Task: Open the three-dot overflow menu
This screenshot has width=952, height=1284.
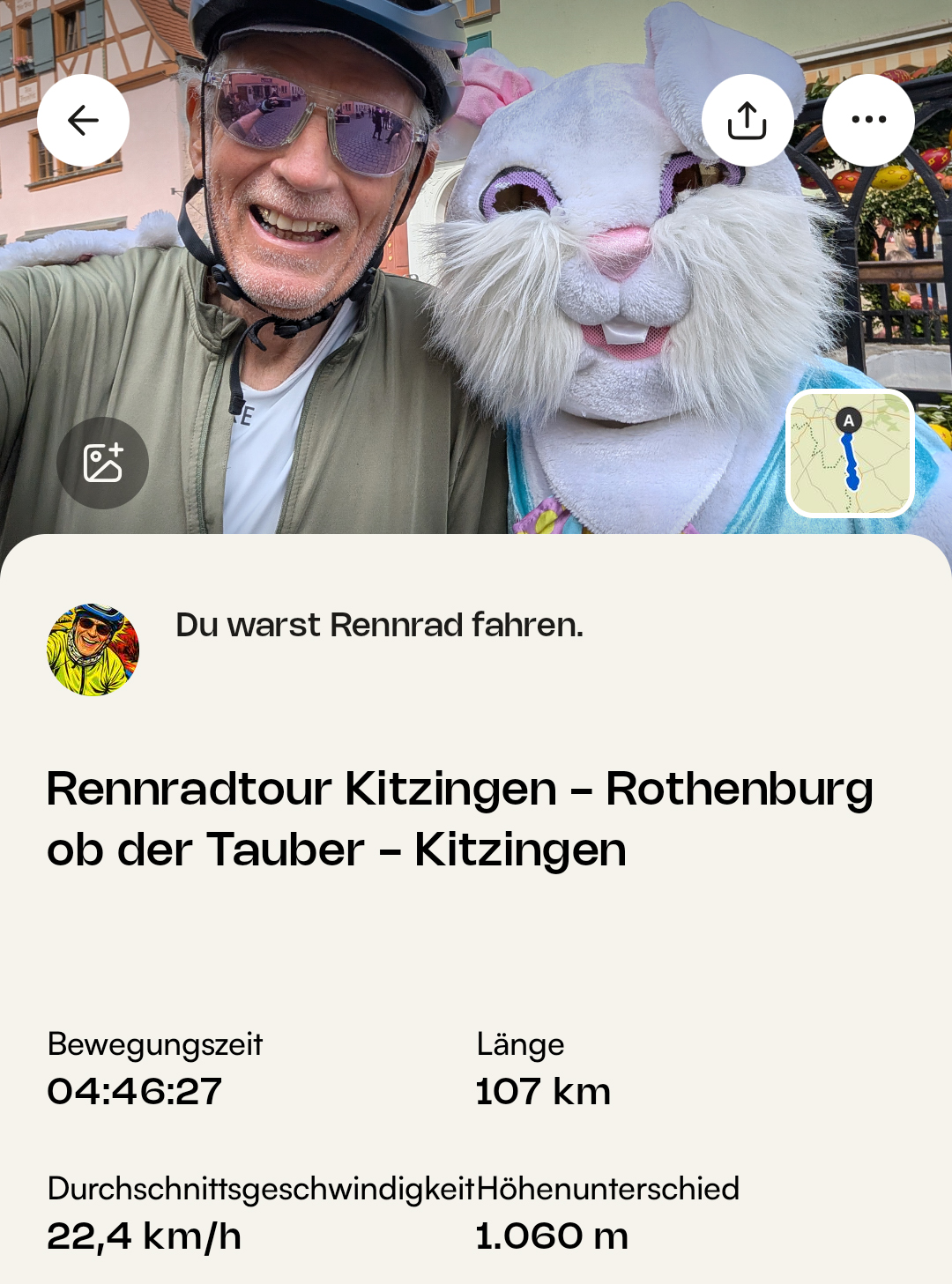Action: click(868, 120)
